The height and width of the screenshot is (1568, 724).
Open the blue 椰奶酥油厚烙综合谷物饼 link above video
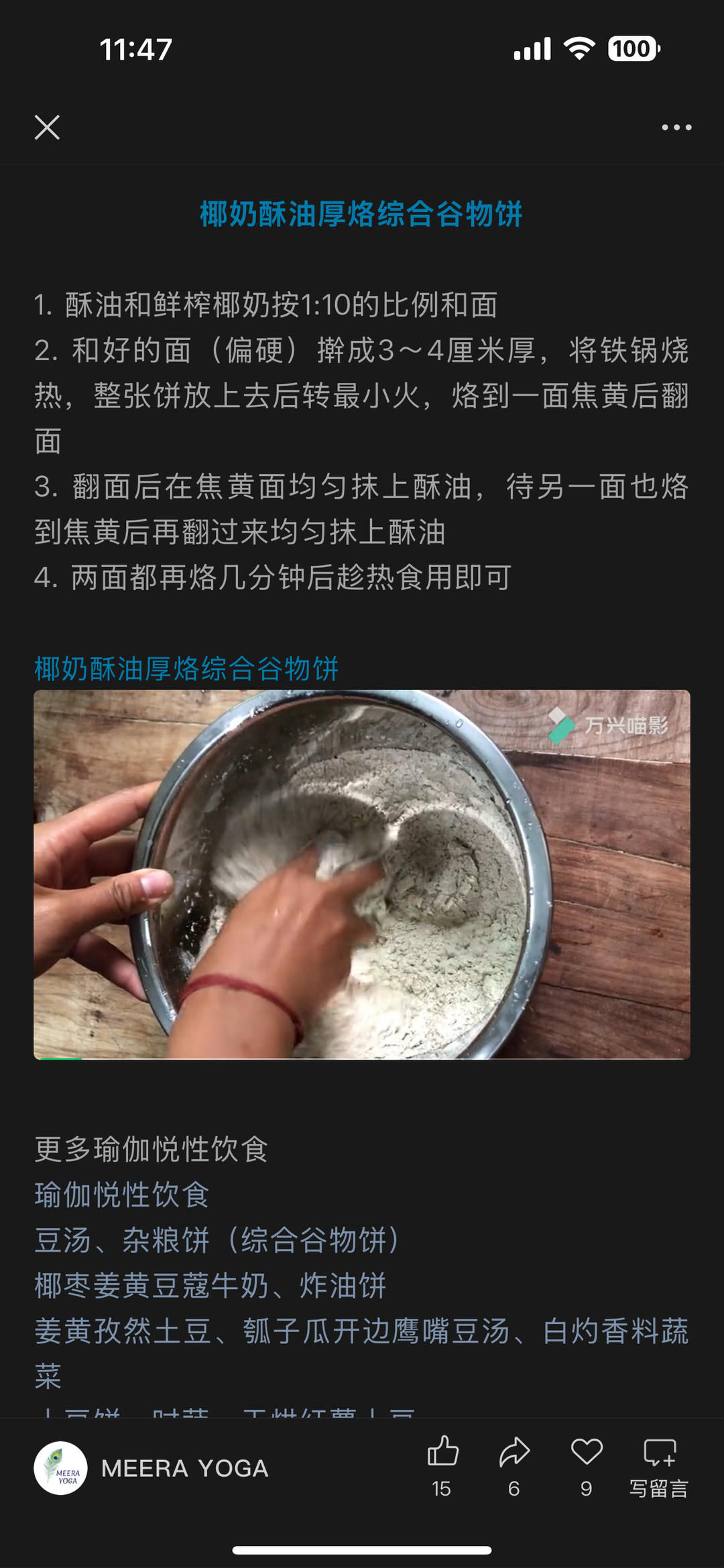[186, 669]
